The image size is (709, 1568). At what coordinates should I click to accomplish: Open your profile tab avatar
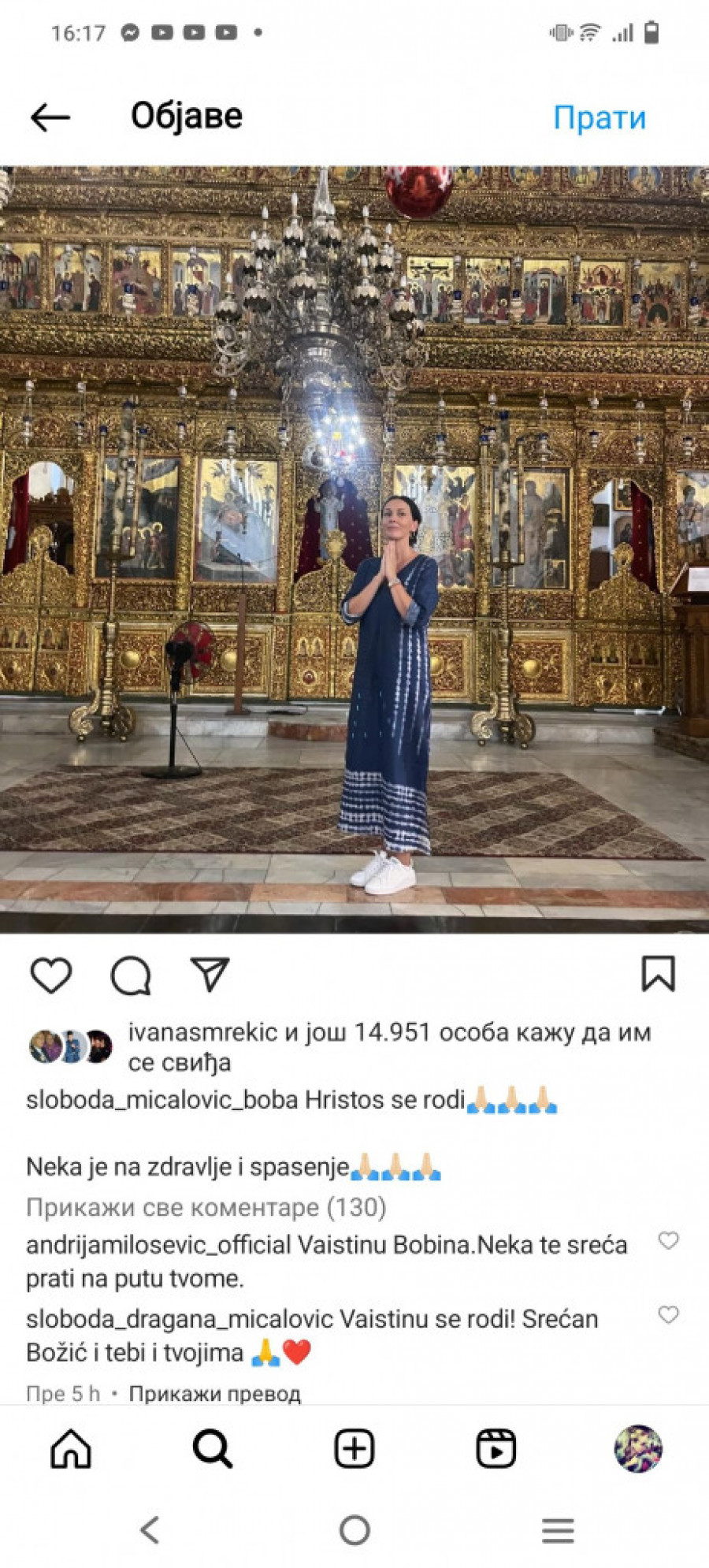tap(638, 1448)
